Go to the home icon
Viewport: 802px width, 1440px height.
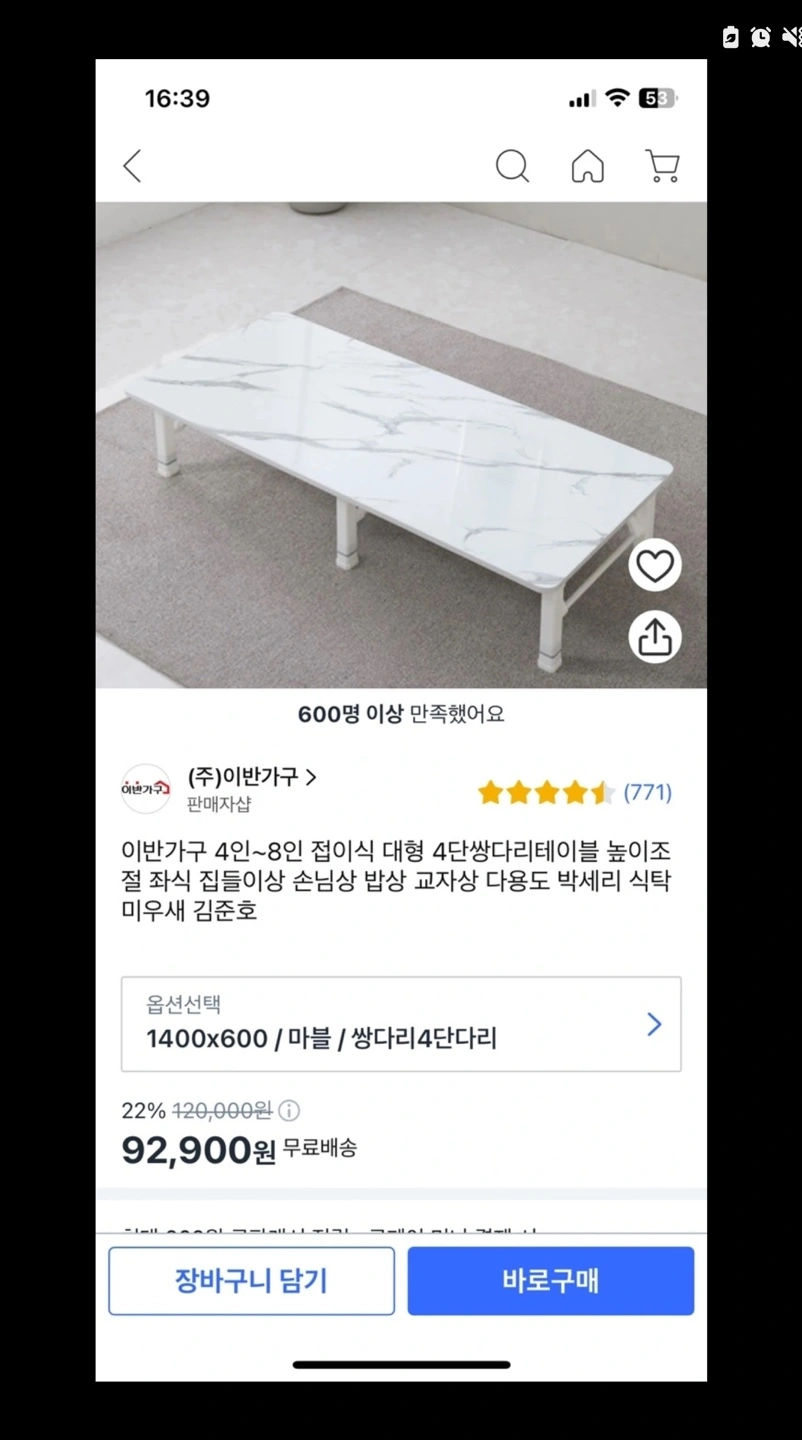(587, 166)
